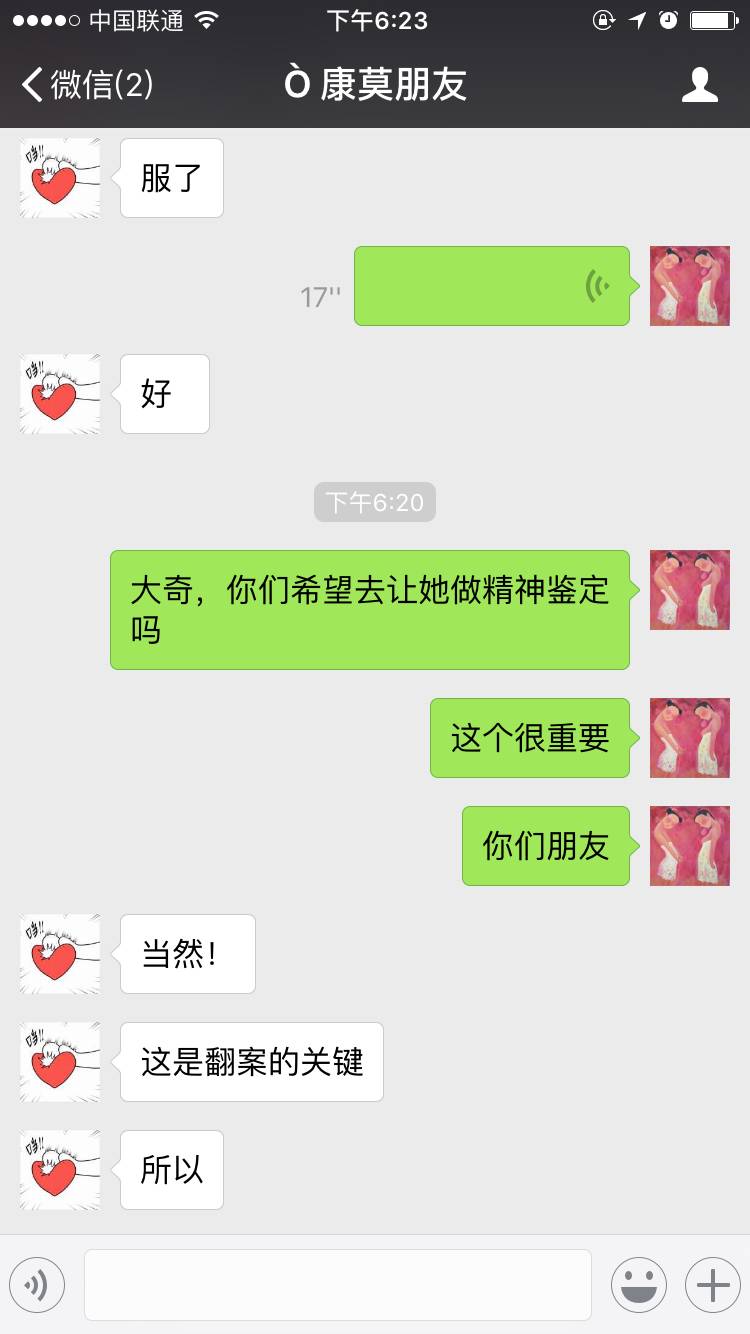This screenshot has width=750, height=1334.
Task: Go back to the 微信 chat list
Action: (85, 85)
